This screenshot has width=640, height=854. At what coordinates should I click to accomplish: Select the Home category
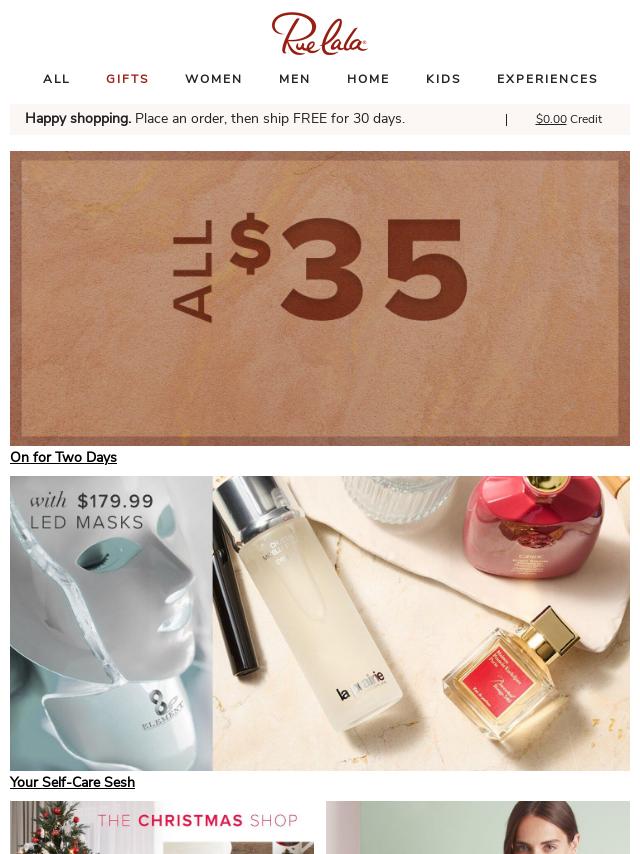[368, 79]
